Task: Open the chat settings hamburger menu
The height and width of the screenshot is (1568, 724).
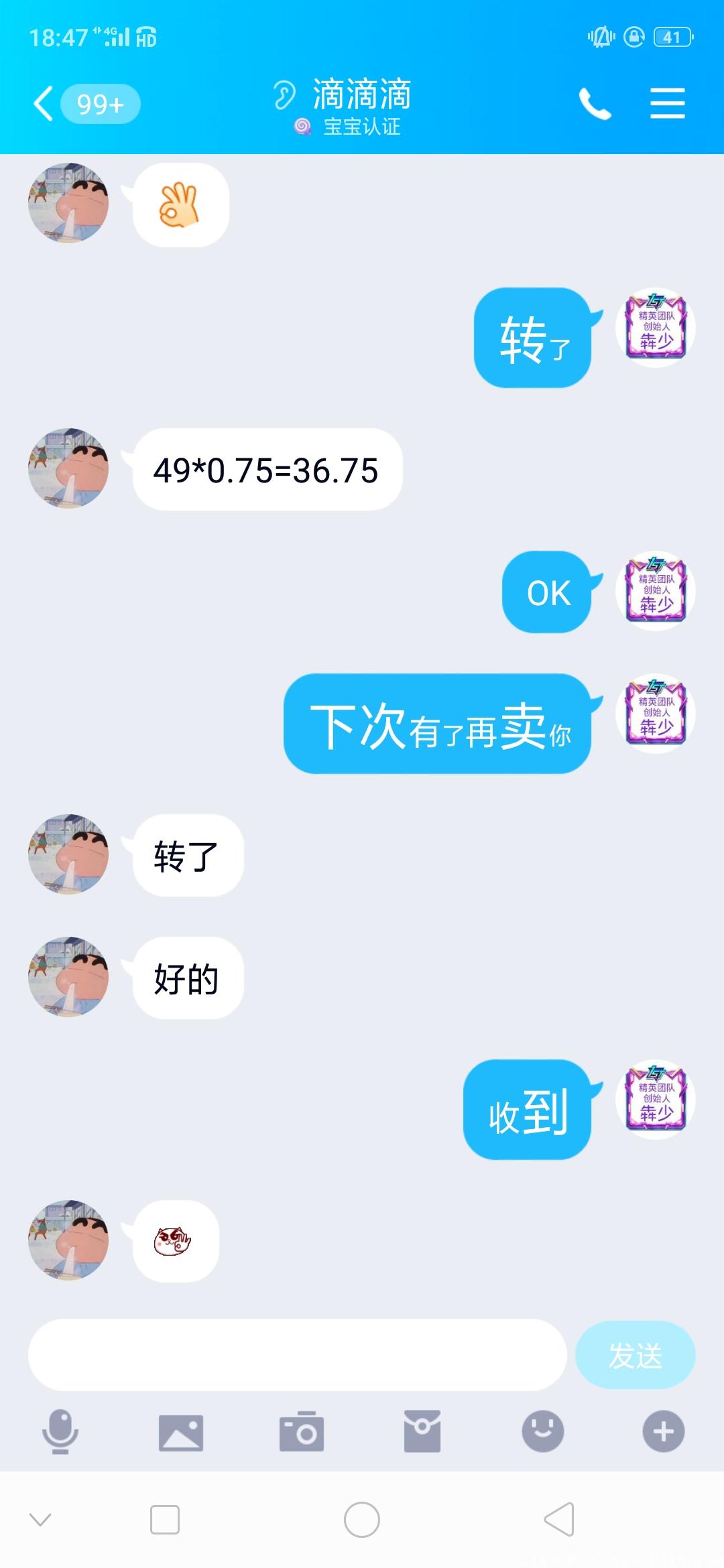Action: (x=668, y=104)
